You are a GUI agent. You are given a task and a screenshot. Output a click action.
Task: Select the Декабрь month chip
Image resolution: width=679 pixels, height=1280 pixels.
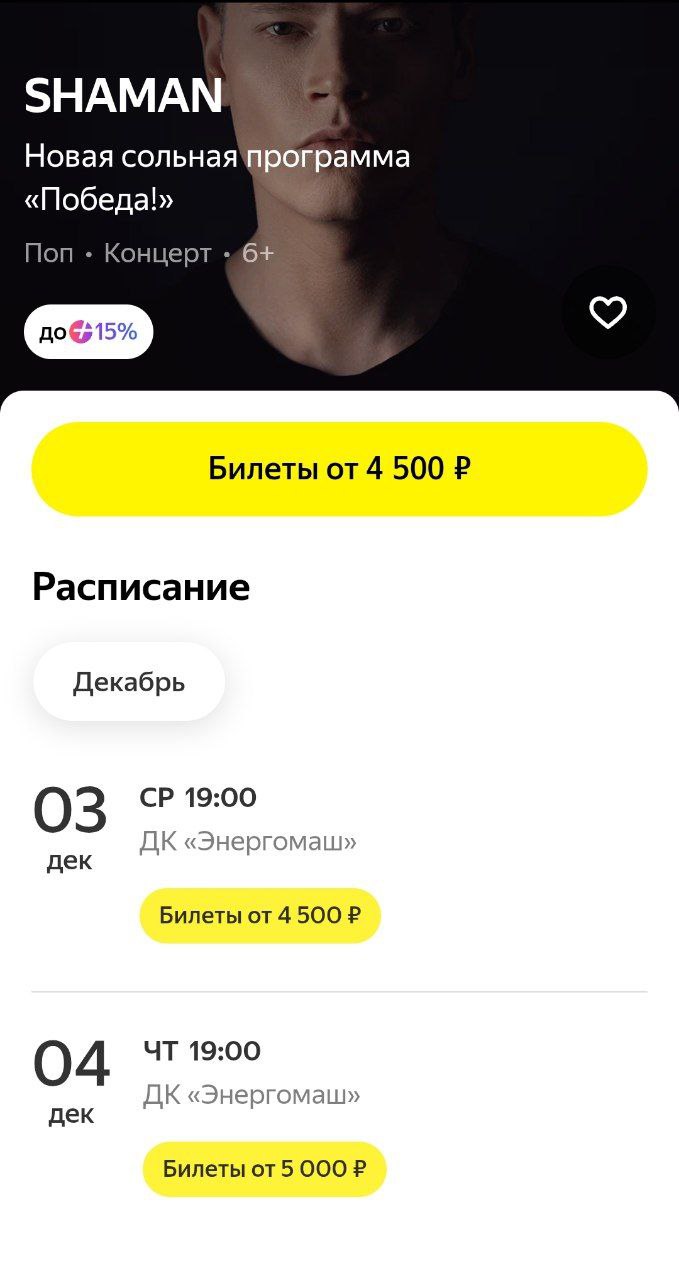point(129,682)
